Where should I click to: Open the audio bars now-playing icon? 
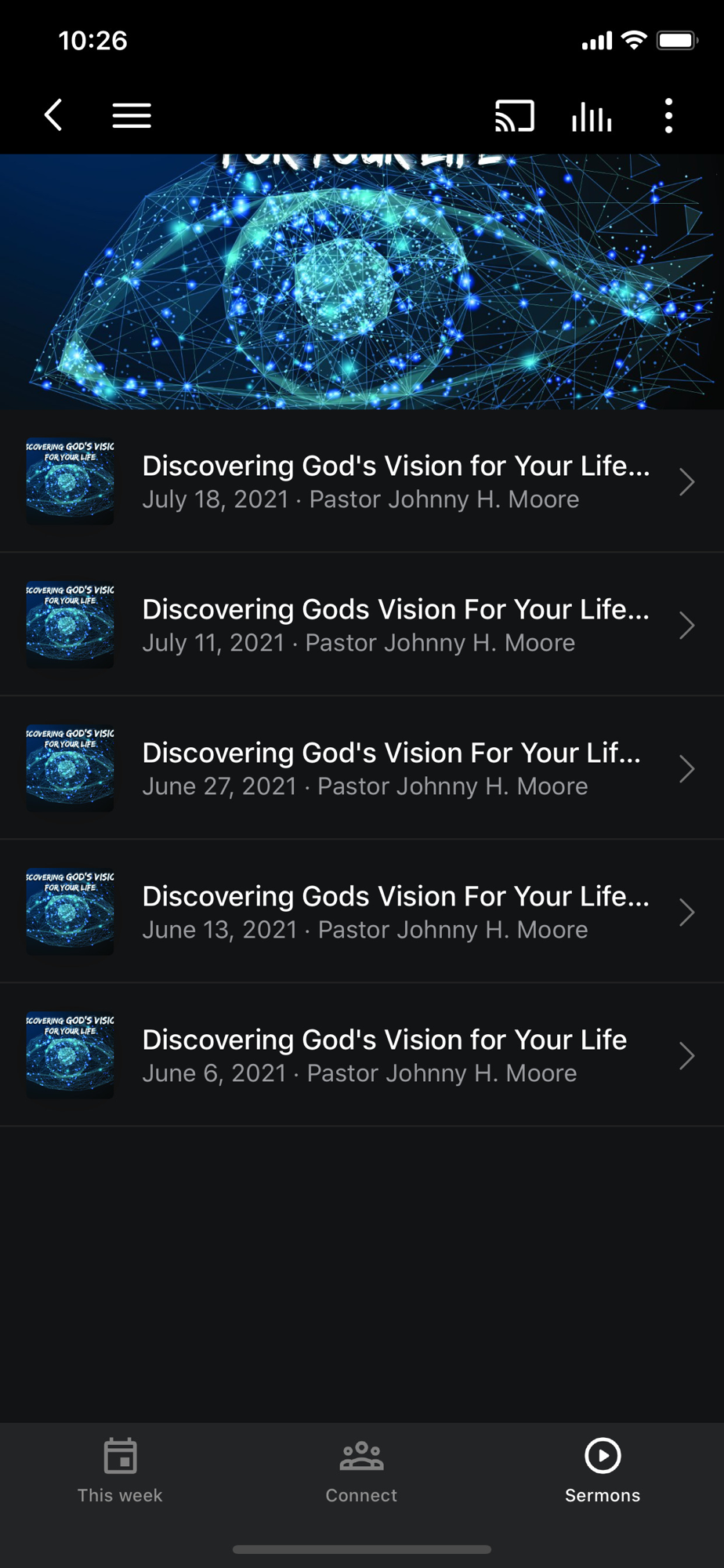tap(592, 116)
